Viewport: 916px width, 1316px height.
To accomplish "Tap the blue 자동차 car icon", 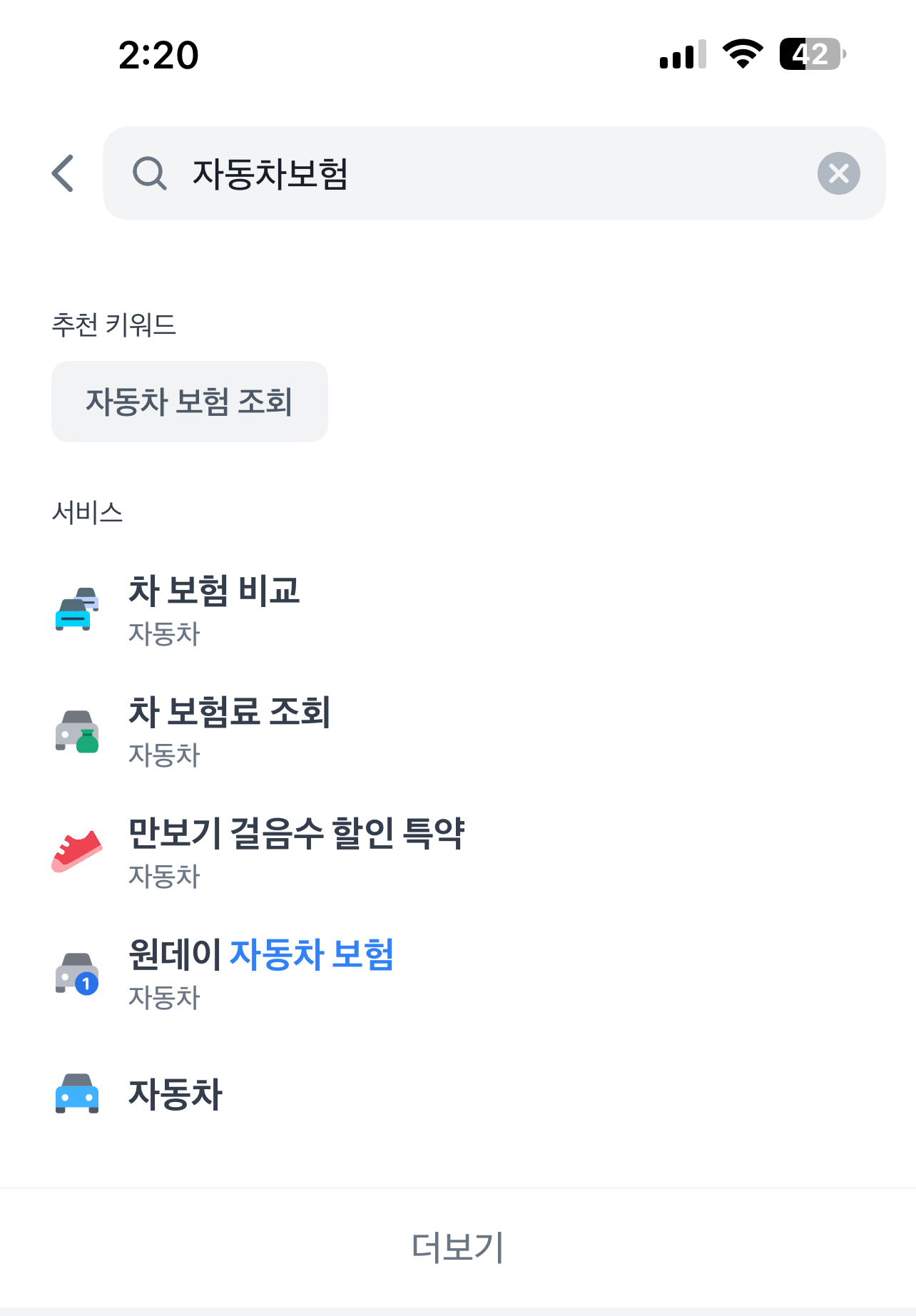I will (76, 1095).
